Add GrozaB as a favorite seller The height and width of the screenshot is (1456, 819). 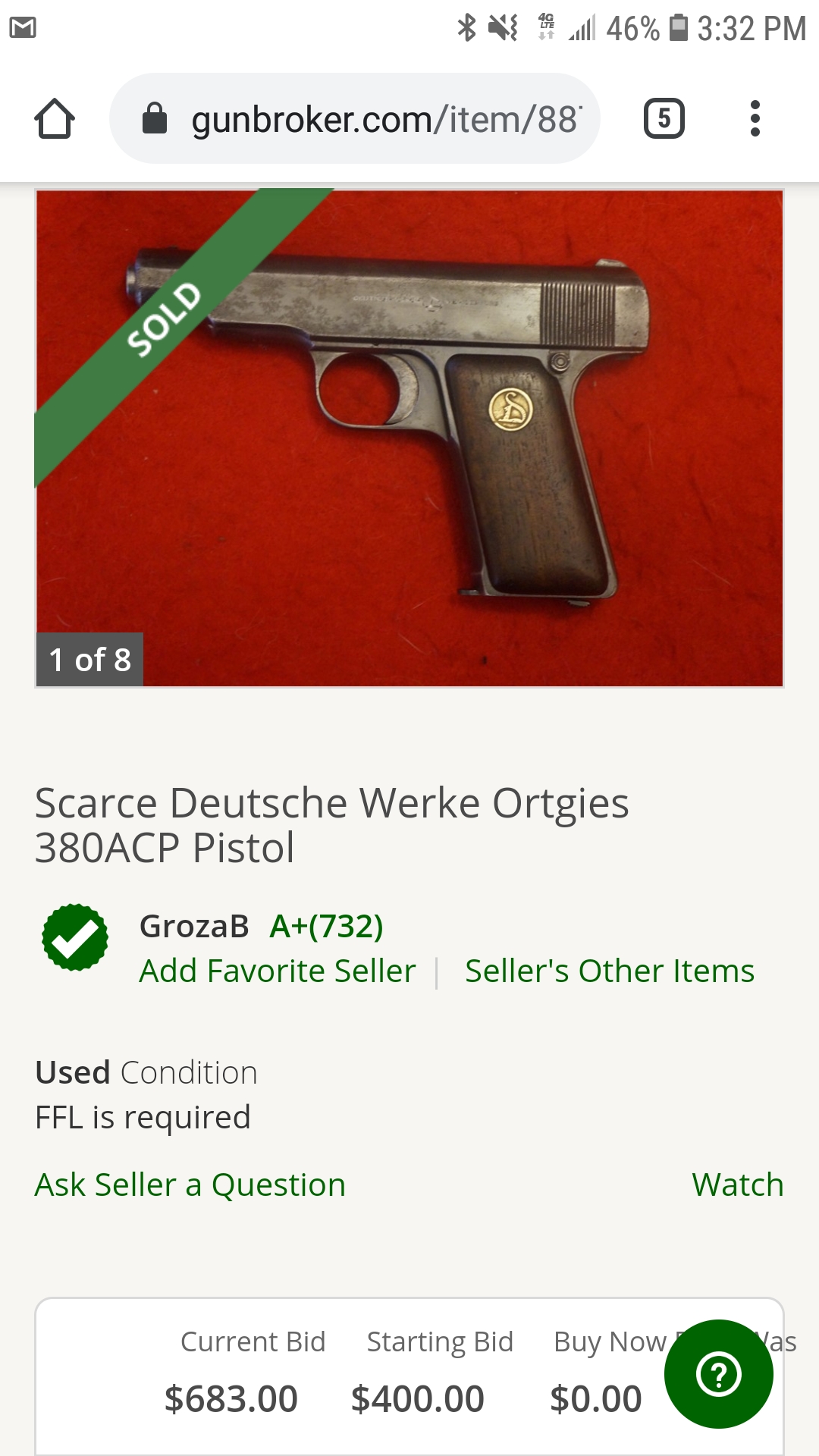coord(278,971)
